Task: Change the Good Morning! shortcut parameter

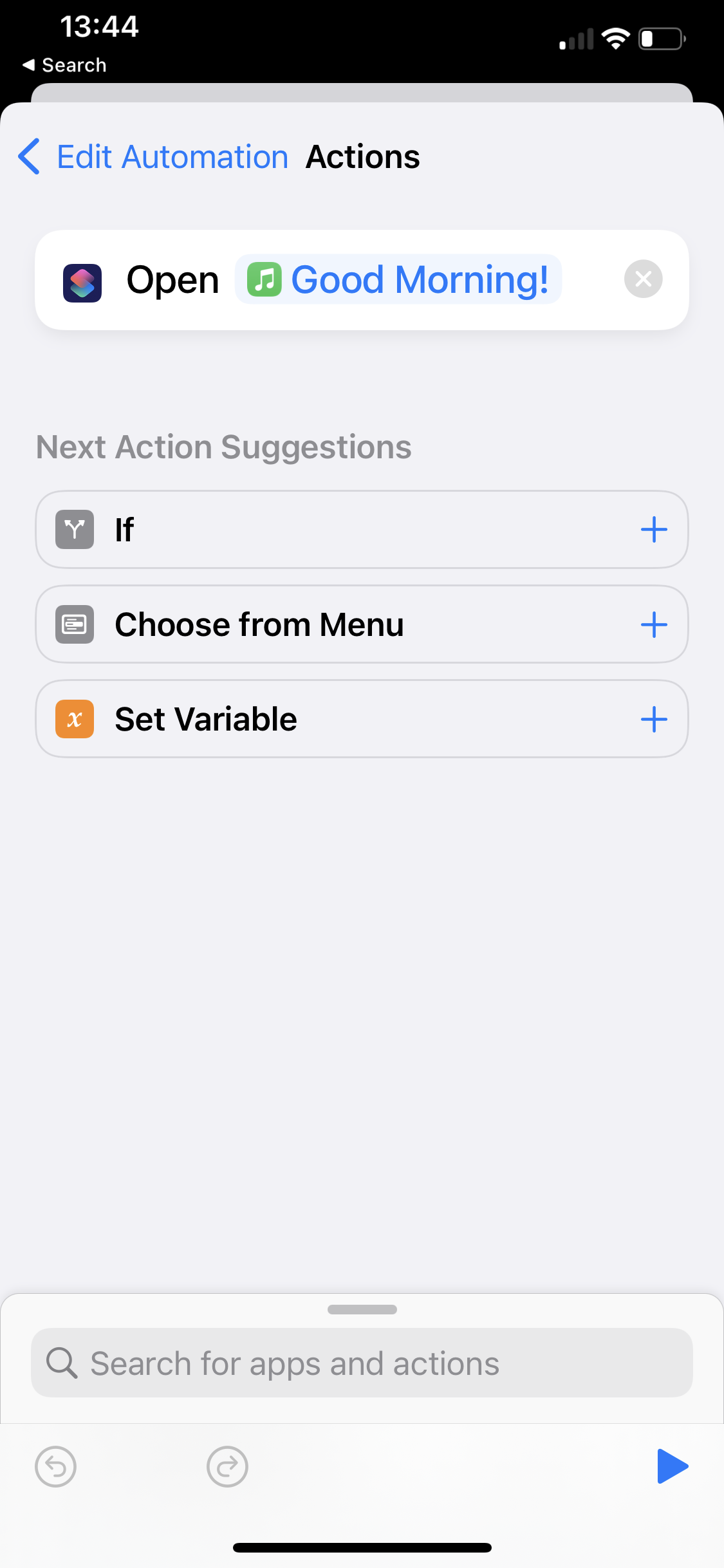Action: 398,280
